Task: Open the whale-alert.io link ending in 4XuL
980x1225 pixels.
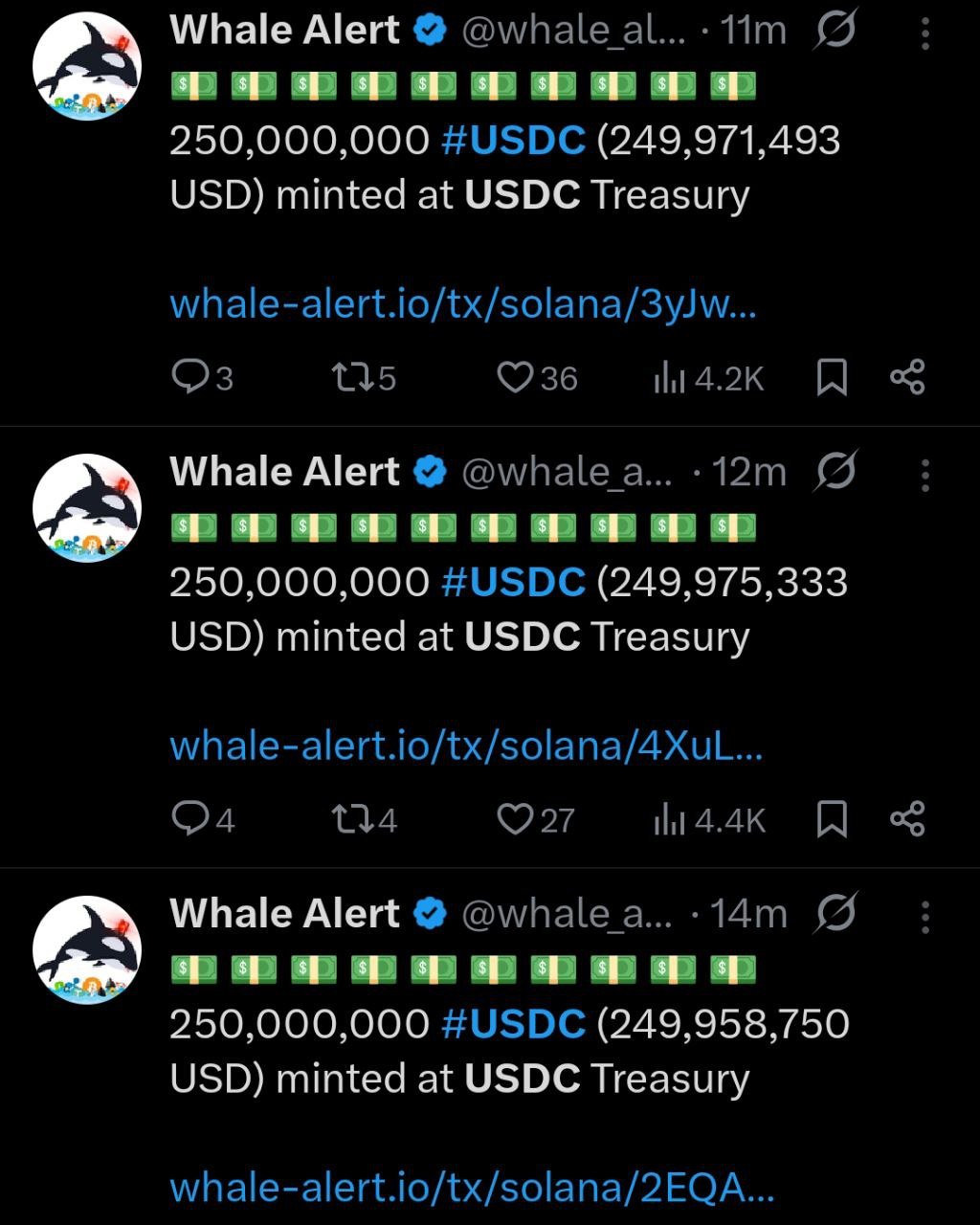Action: pyautogui.click(x=466, y=746)
